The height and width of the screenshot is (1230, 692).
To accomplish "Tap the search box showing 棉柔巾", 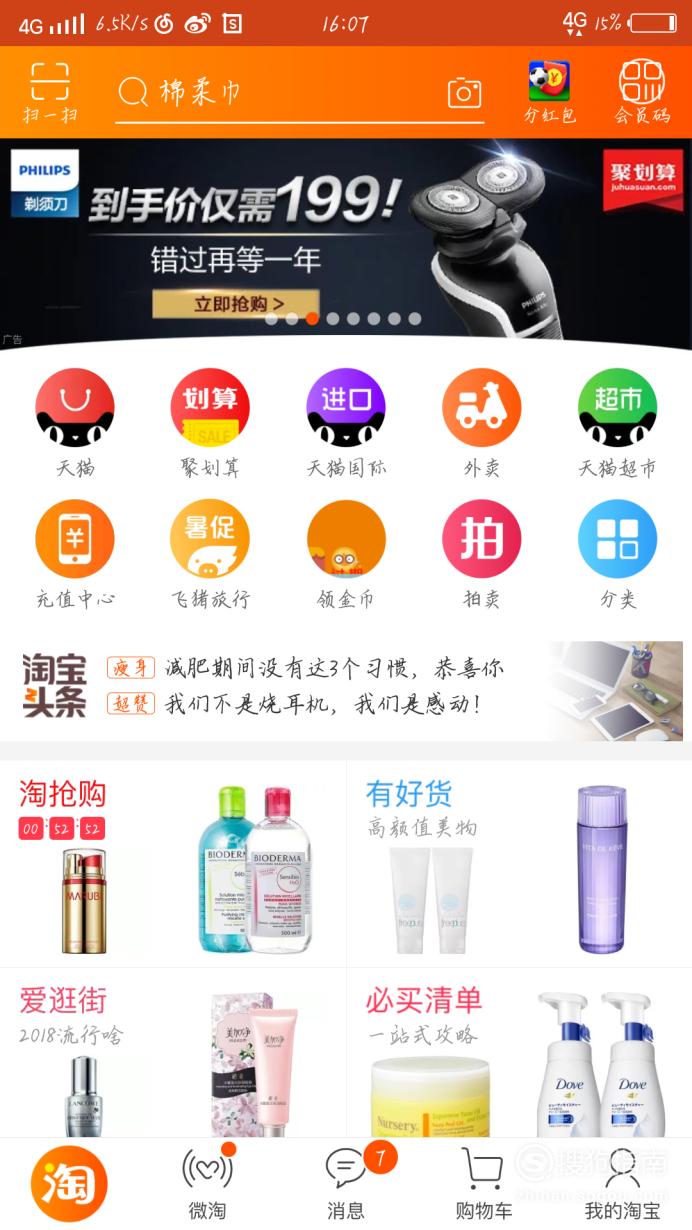I will coord(280,93).
